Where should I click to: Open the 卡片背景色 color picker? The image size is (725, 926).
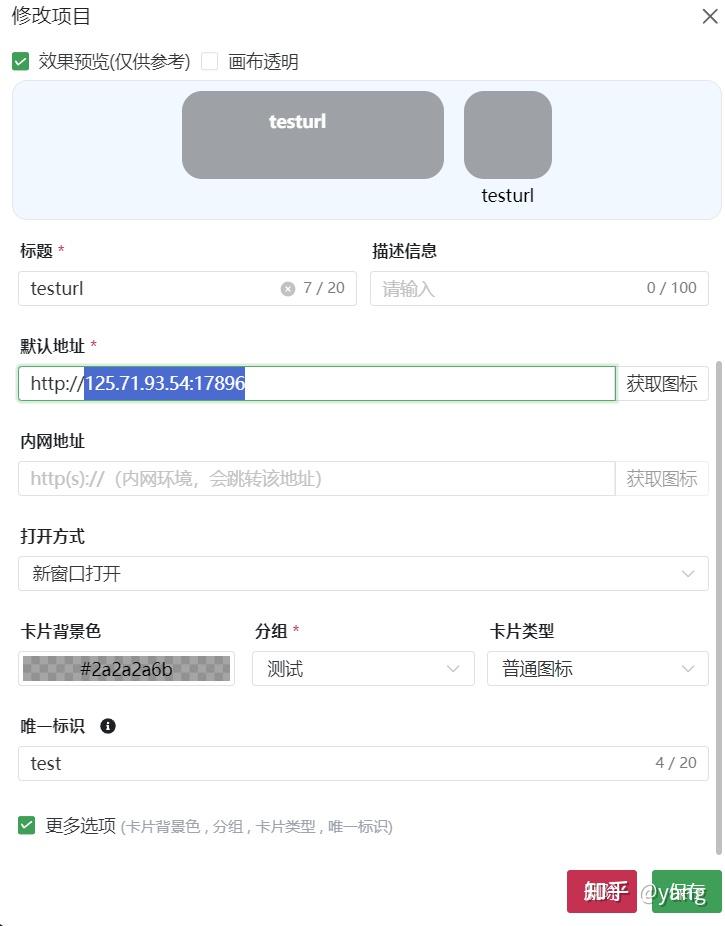point(126,669)
